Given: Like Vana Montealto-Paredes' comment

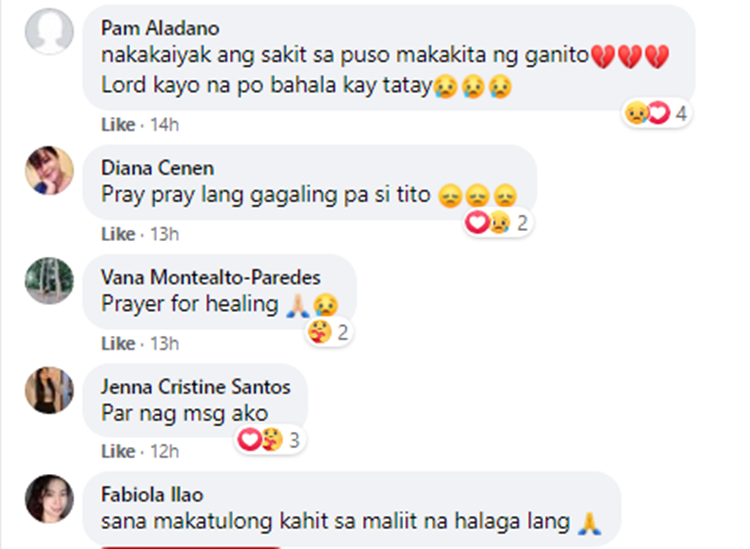Looking at the screenshot, I should click(117, 343).
